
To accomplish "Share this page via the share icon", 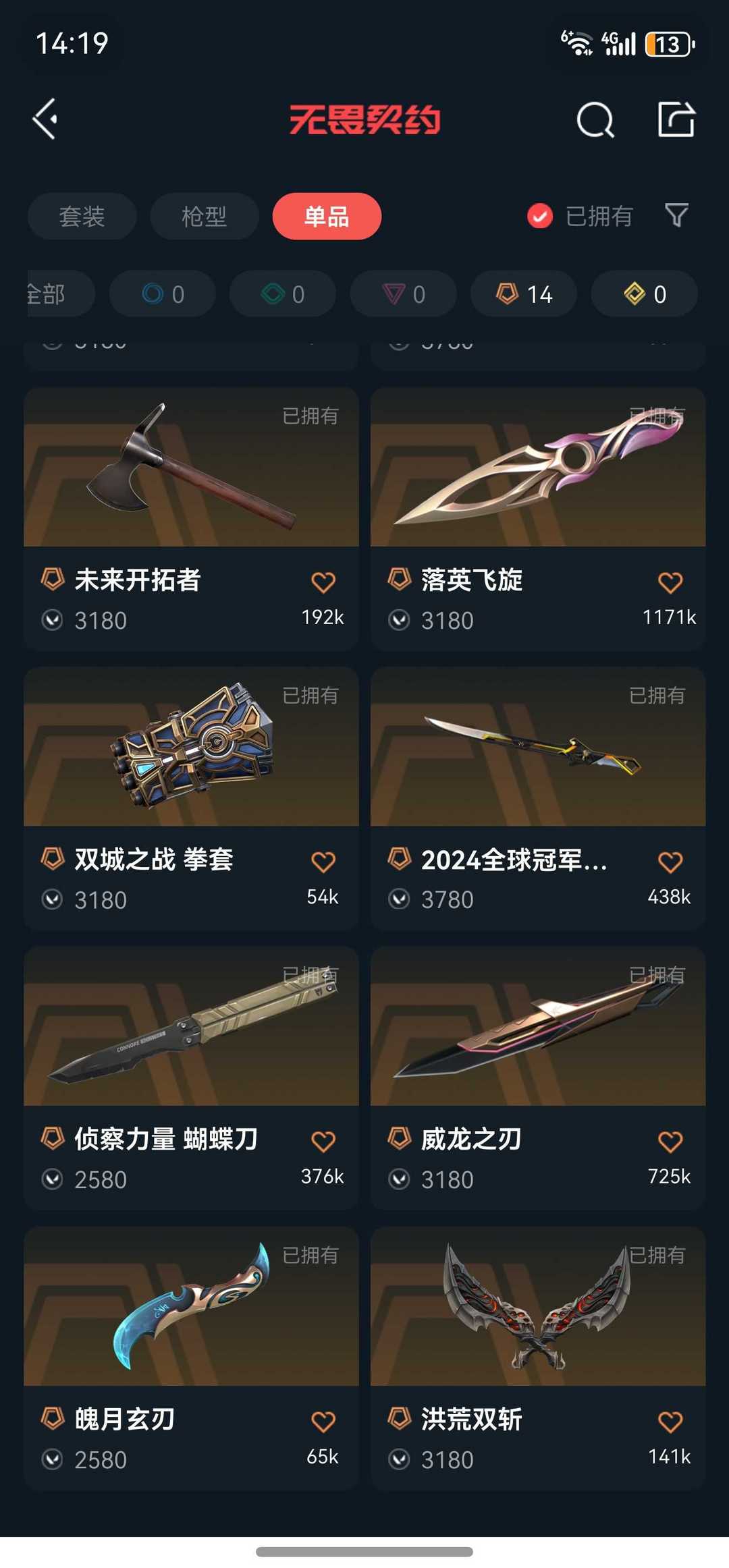I will point(676,120).
